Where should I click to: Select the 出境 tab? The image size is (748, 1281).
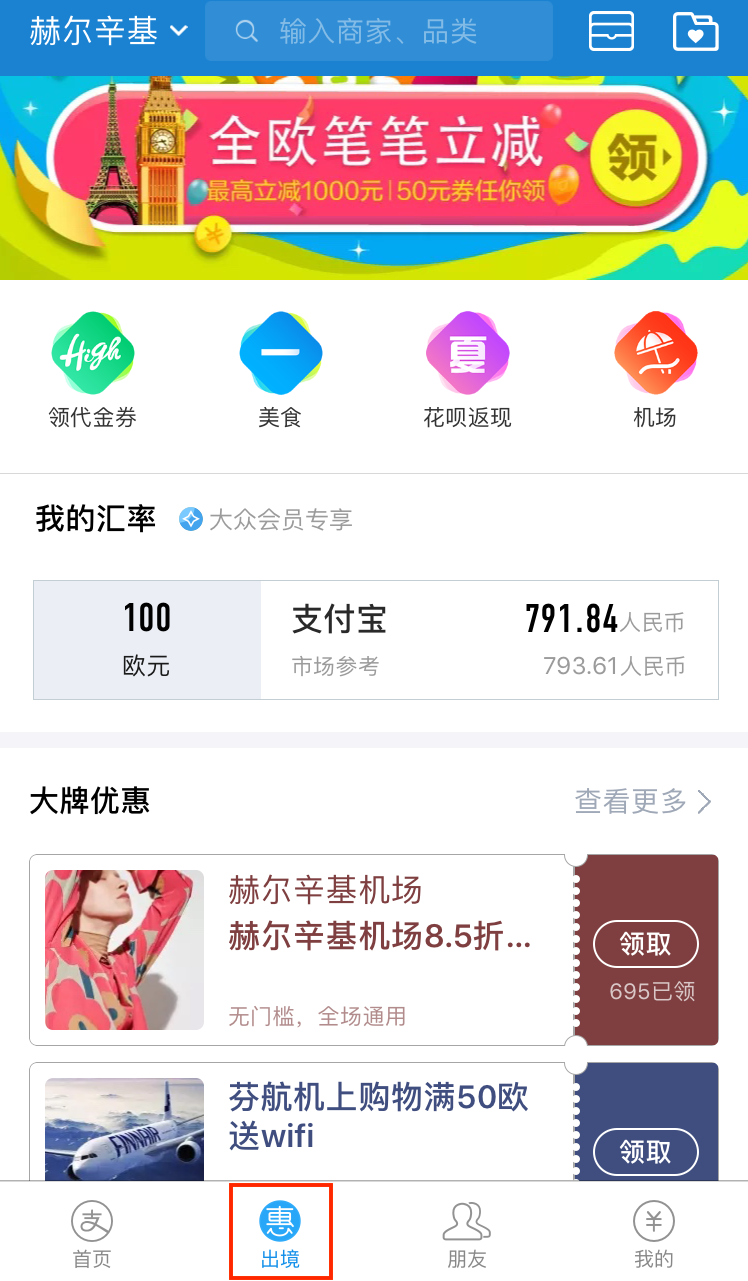click(x=280, y=1233)
